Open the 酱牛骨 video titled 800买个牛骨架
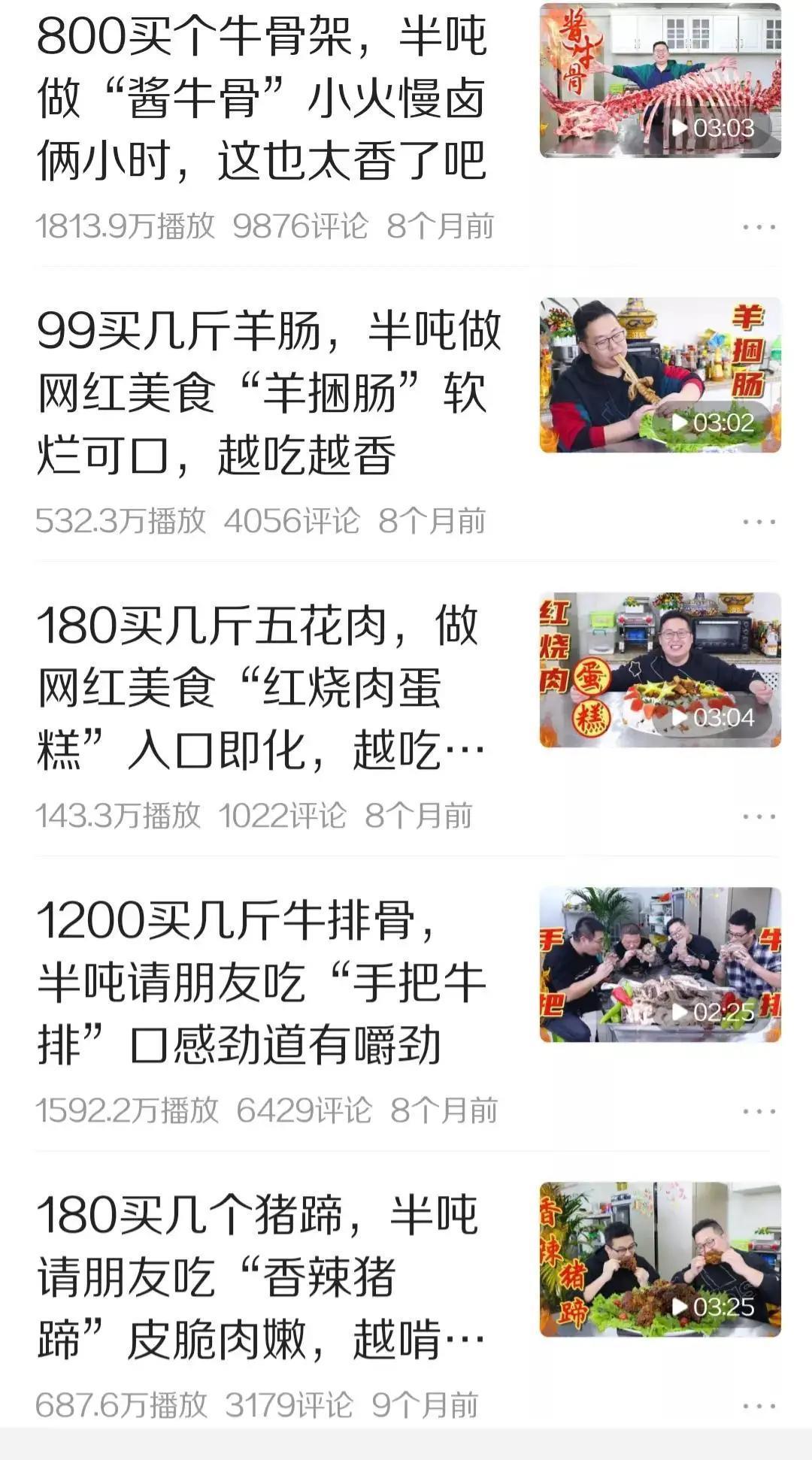The width and height of the screenshot is (812, 1460). click(262, 99)
